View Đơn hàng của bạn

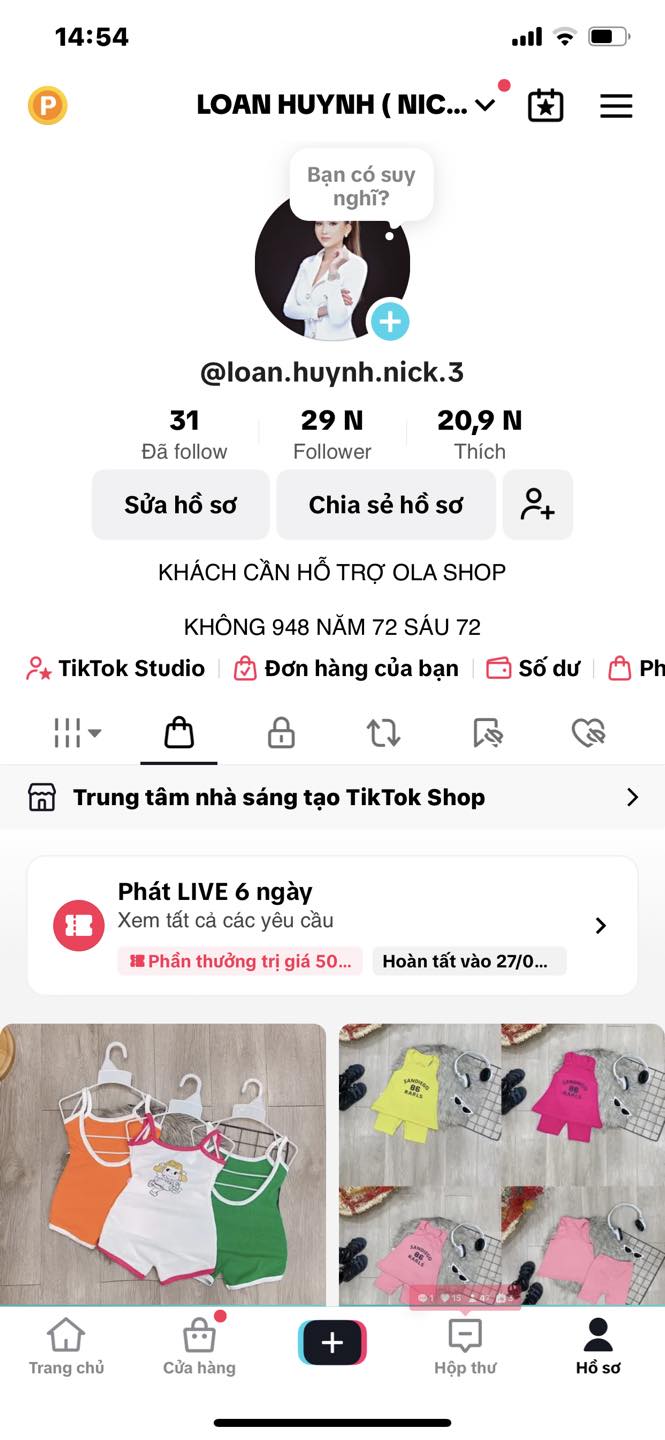(x=346, y=668)
